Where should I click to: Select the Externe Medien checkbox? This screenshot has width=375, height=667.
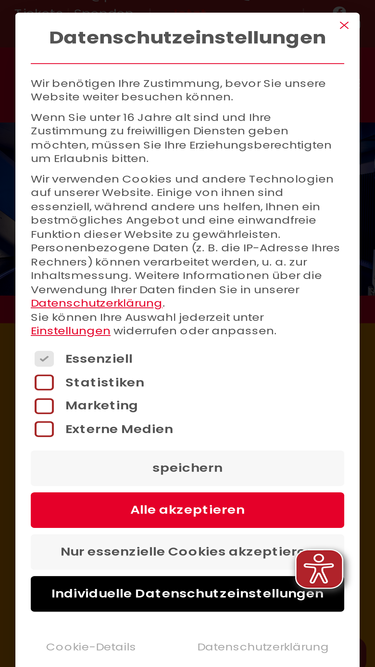coord(44,429)
